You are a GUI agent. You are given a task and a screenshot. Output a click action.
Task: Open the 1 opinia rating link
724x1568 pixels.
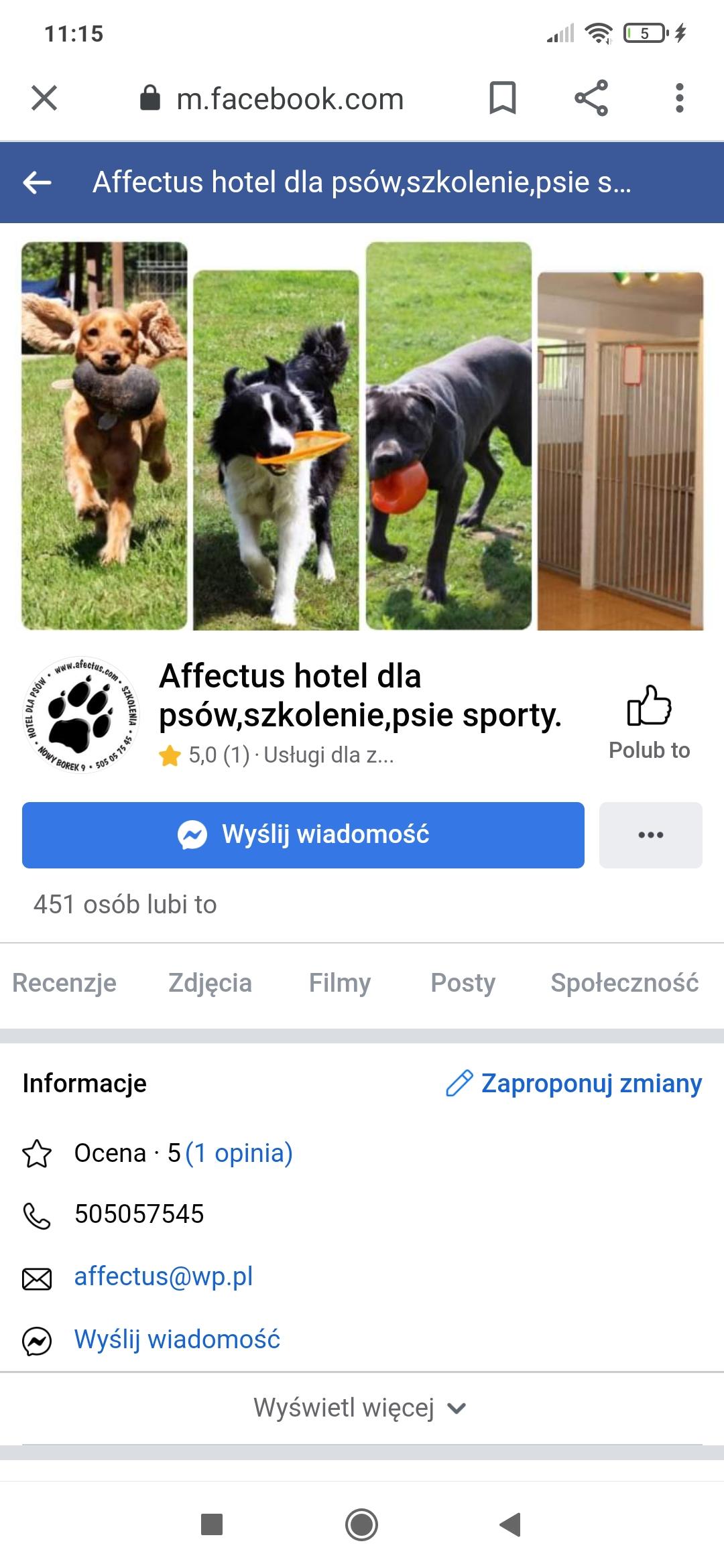(x=239, y=1153)
